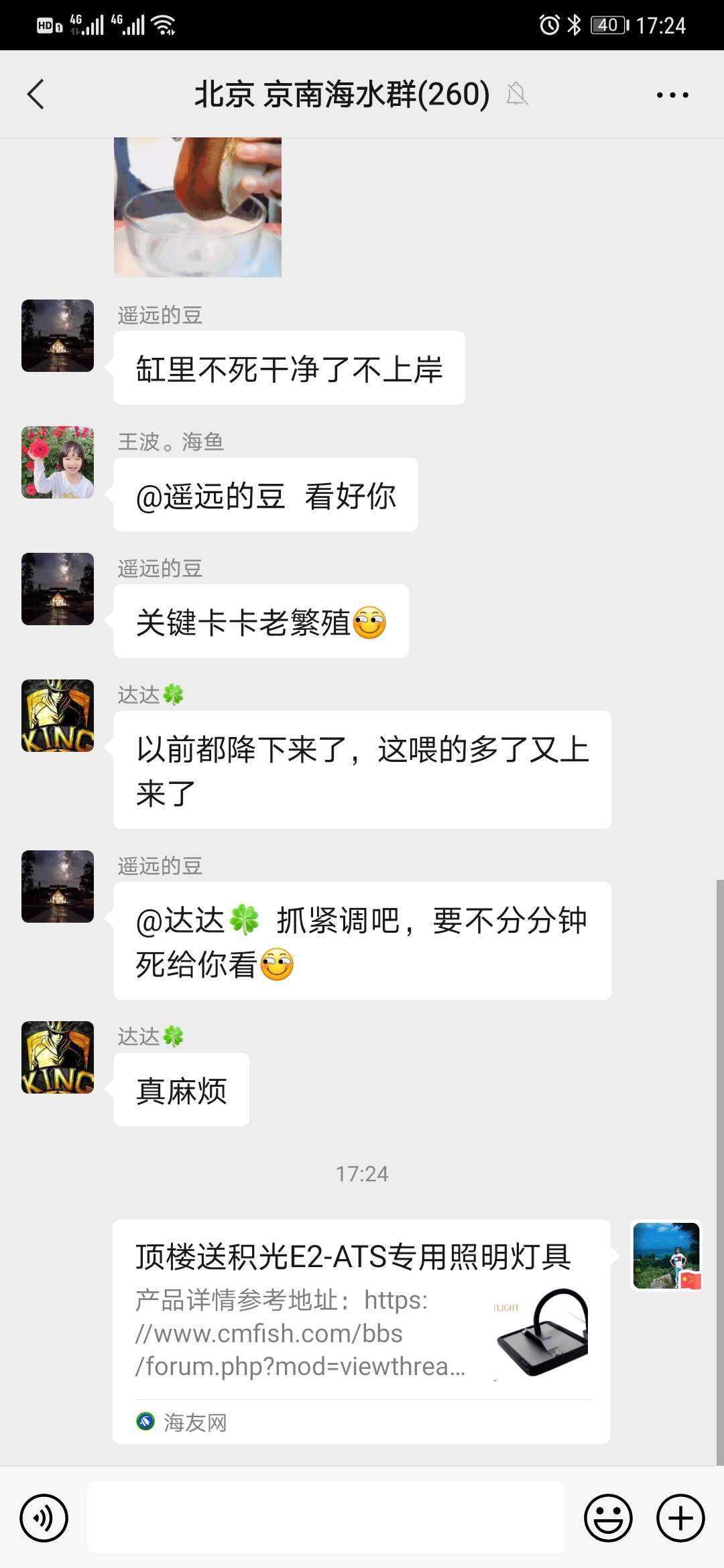Open 王波。海鱼's profile avatar
This screenshot has width=724, height=1568.
pos(58,462)
